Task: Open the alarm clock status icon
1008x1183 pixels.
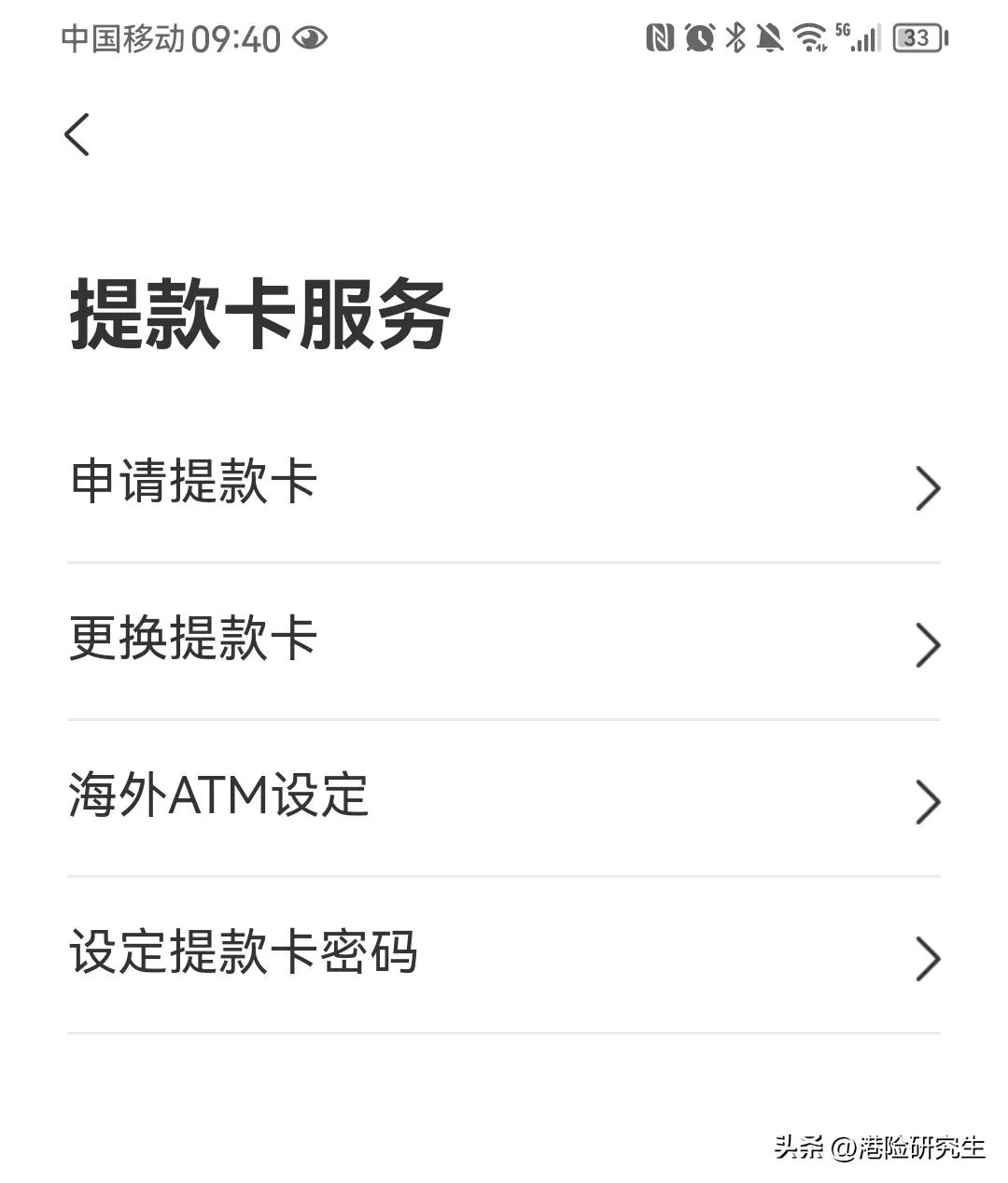Action: pos(700,37)
